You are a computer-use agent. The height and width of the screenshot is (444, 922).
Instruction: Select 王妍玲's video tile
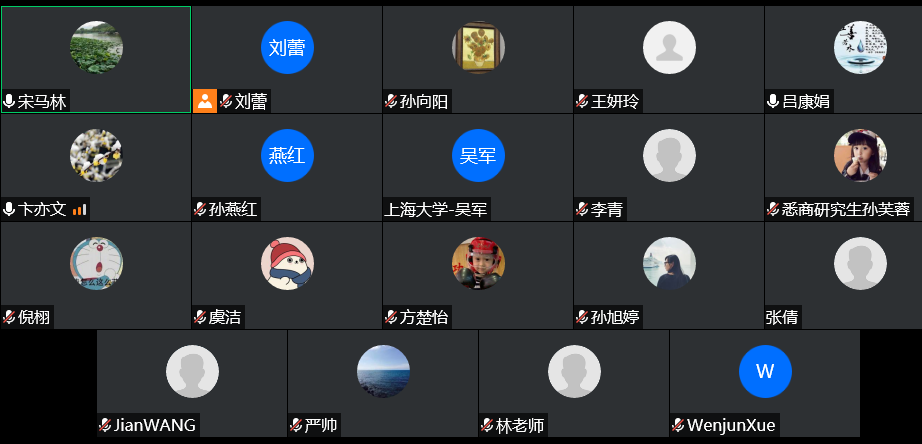(x=669, y=58)
